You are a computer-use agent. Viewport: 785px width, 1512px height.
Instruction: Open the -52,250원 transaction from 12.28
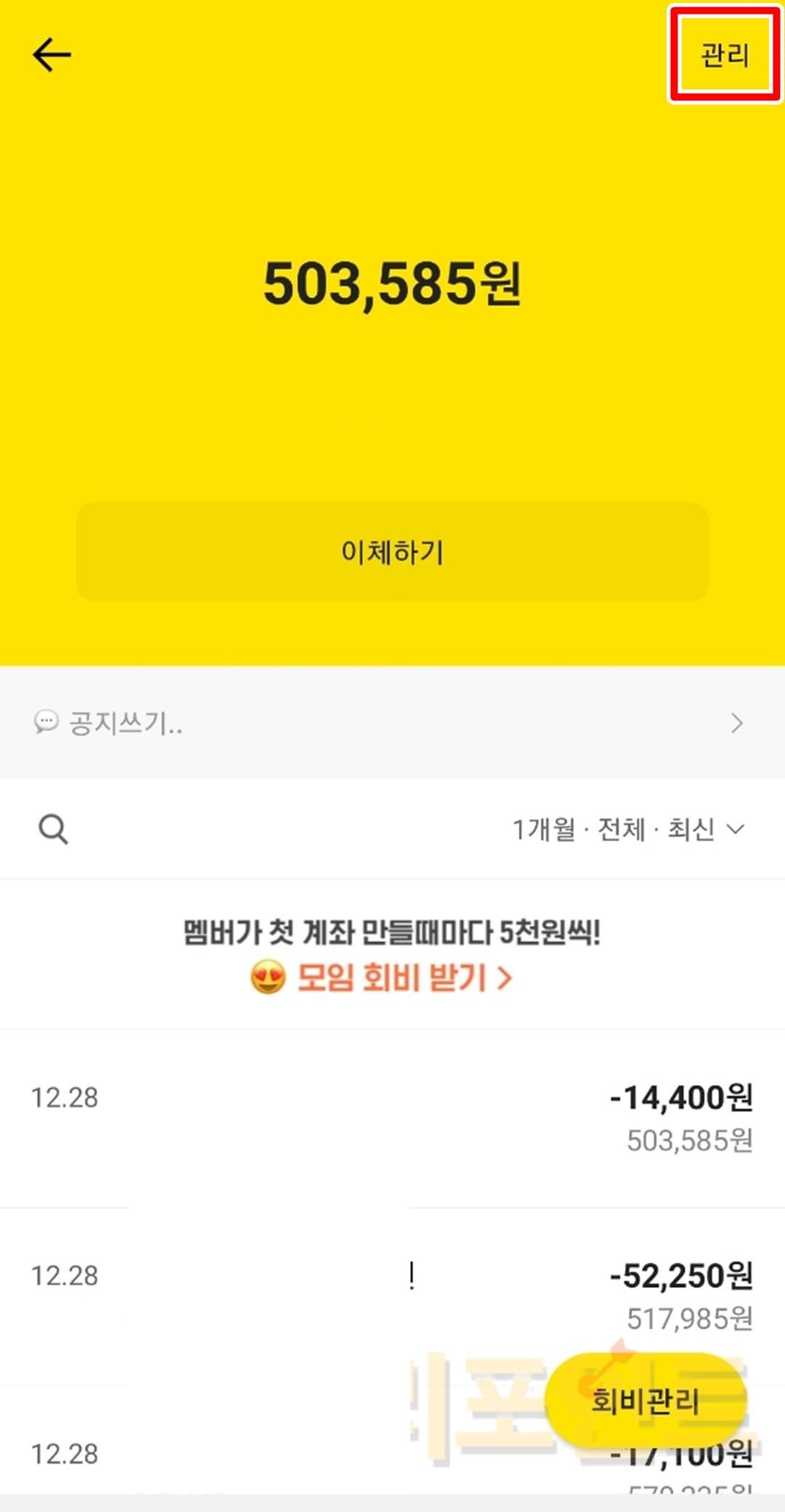click(392, 1295)
